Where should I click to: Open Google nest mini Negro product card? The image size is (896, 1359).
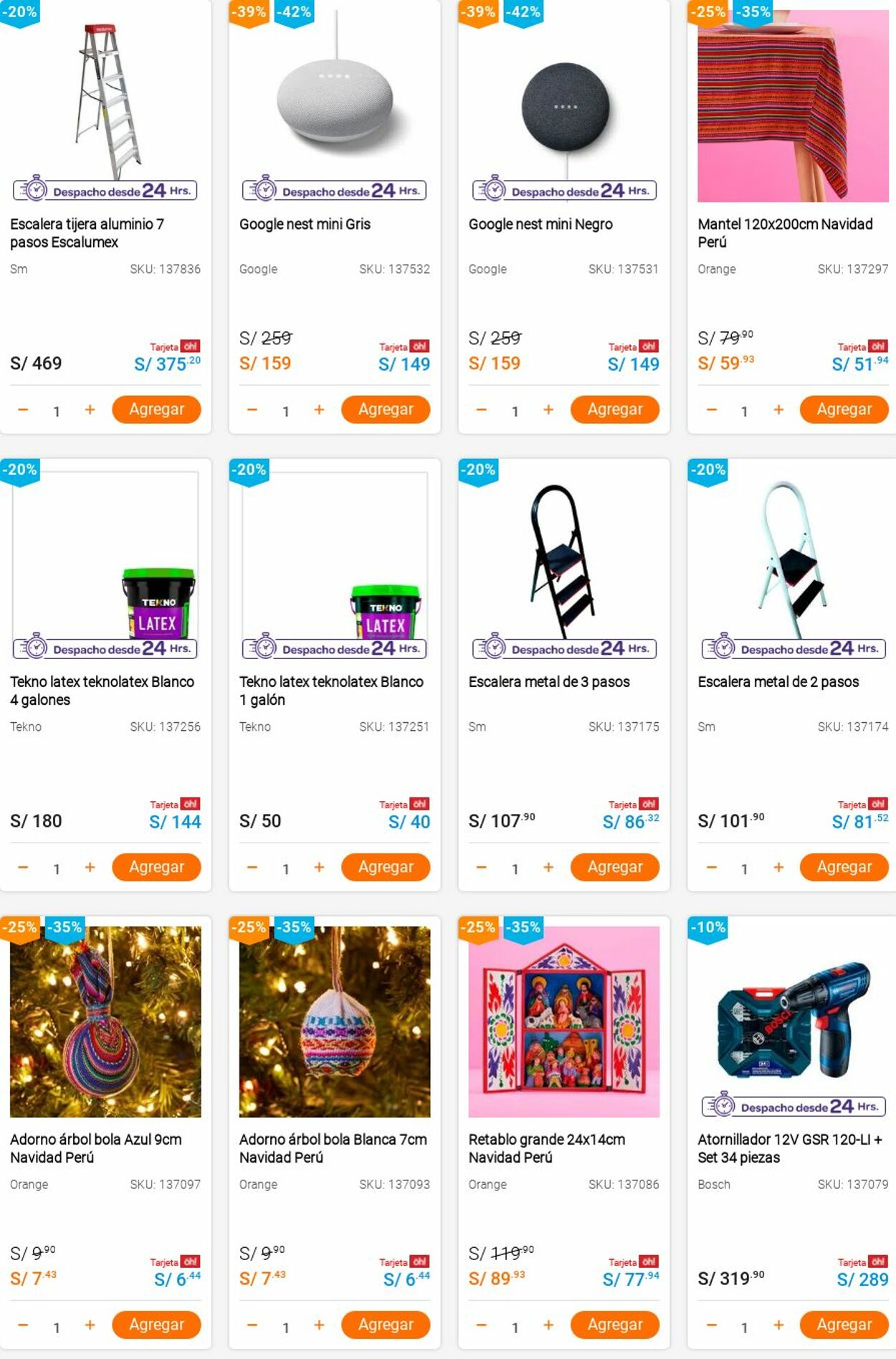pos(540,224)
